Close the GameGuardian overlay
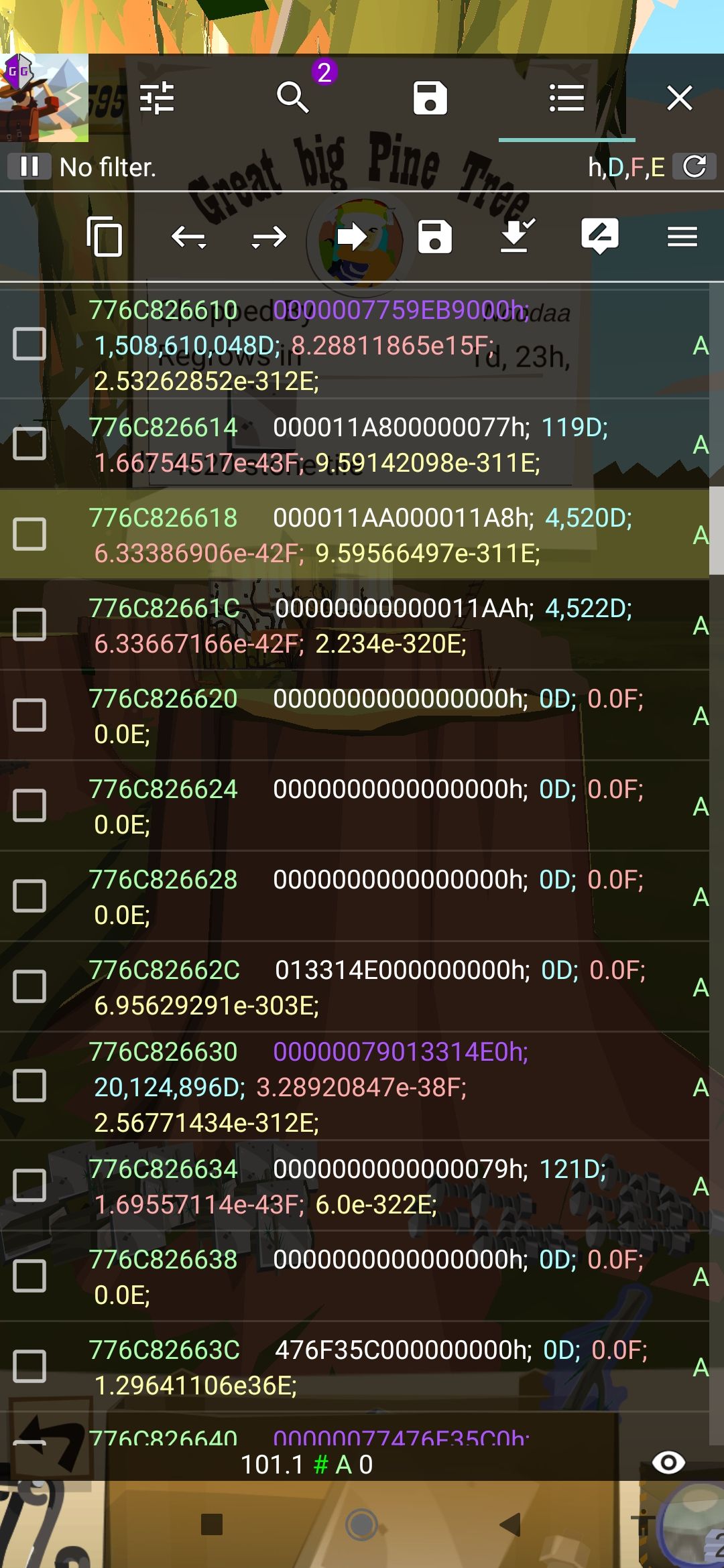Screen dimensions: 724x1568 [679, 98]
